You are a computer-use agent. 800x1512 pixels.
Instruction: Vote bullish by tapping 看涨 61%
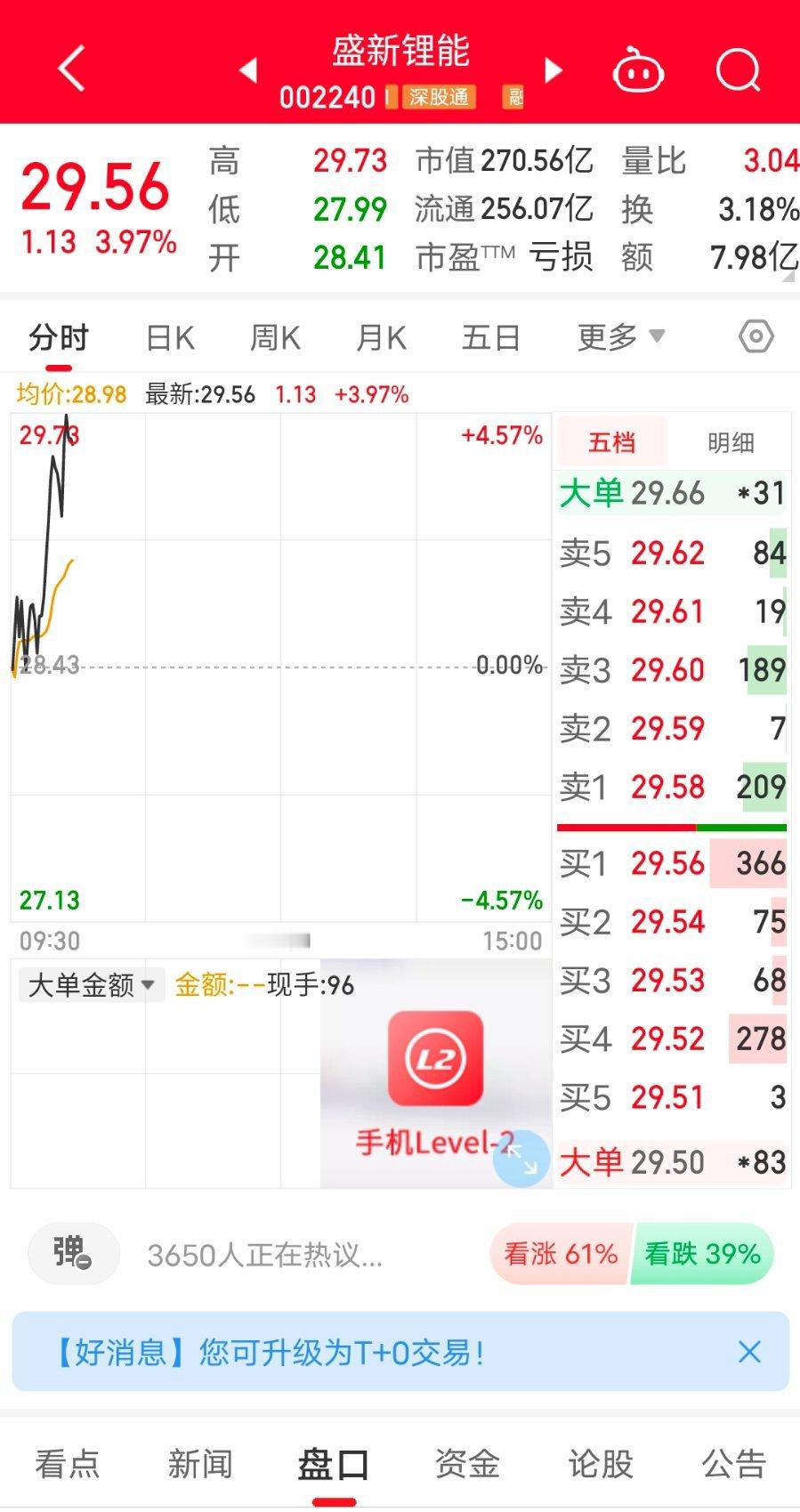pos(559,1253)
